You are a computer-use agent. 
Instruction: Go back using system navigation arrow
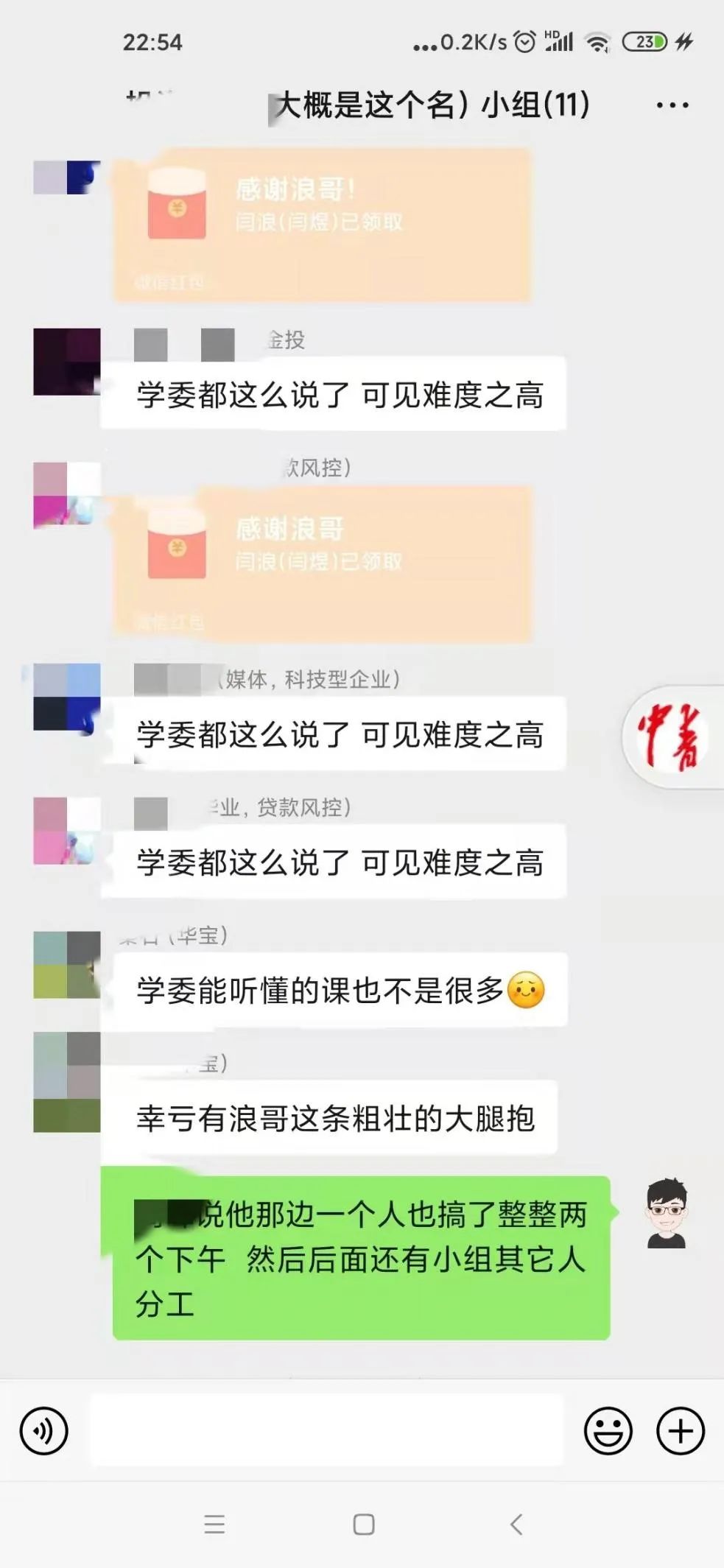[516, 1524]
